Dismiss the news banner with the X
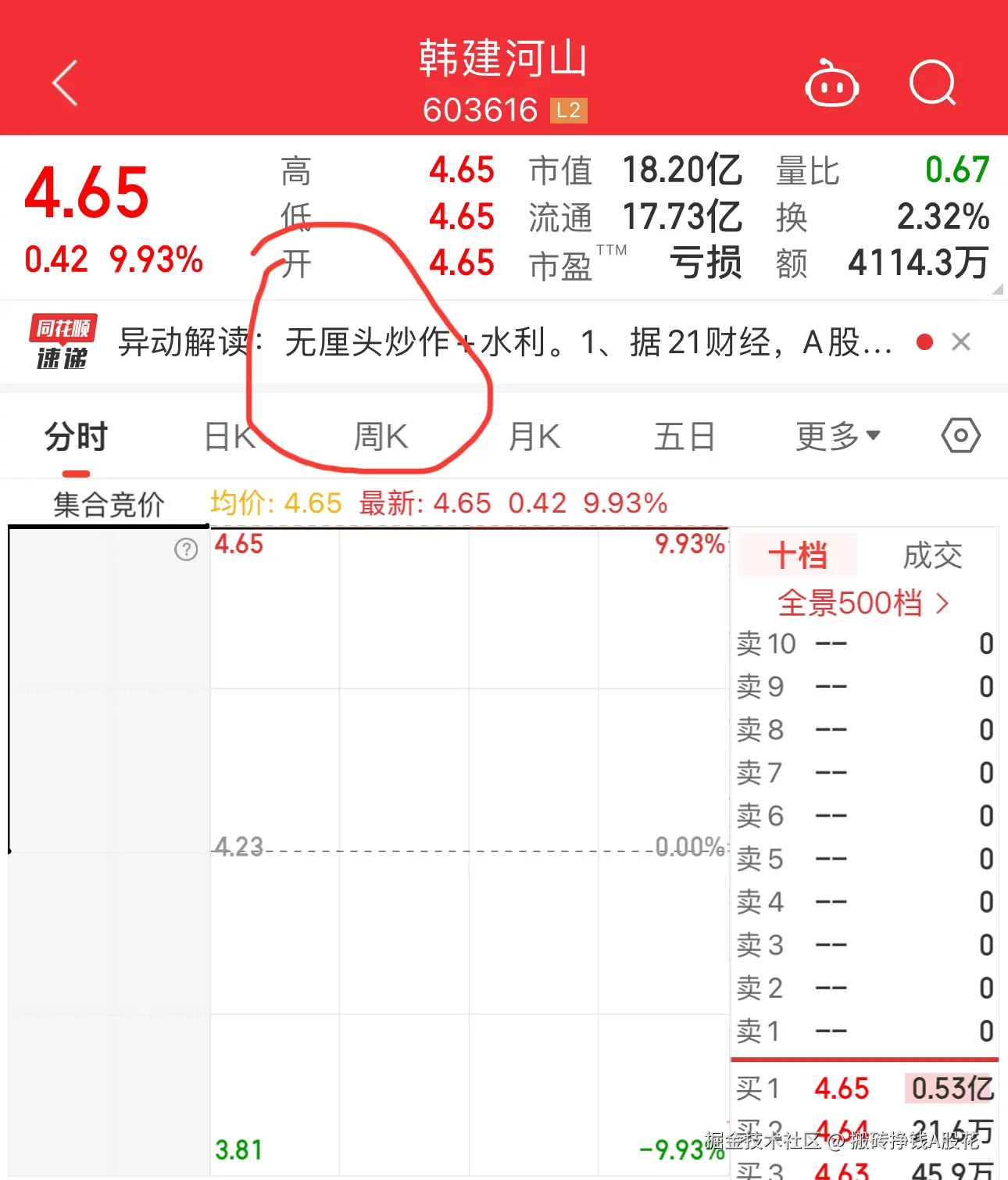1008x1180 pixels. click(960, 341)
